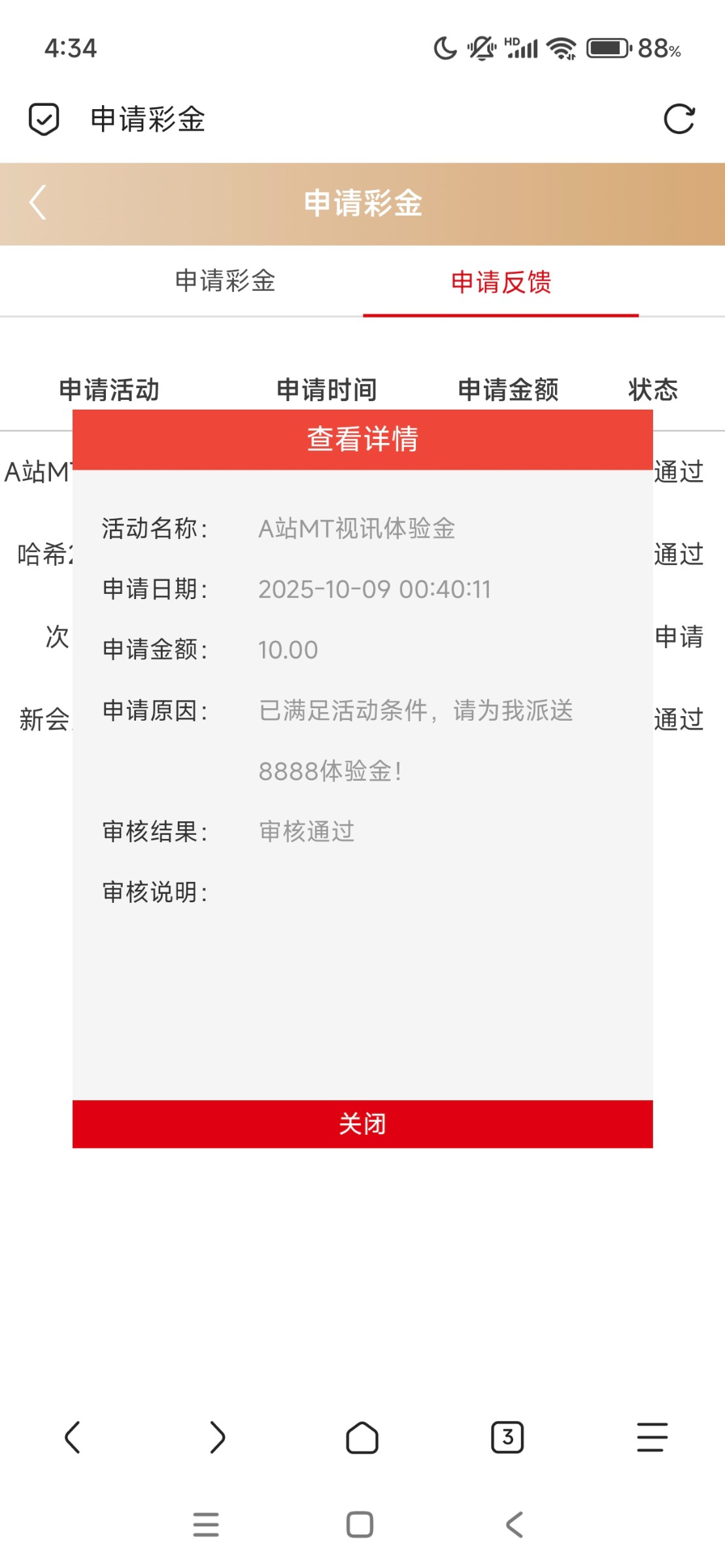Navigate back in the browser toolbar
The width and height of the screenshot is (725, 1568).
[73, 1437]
